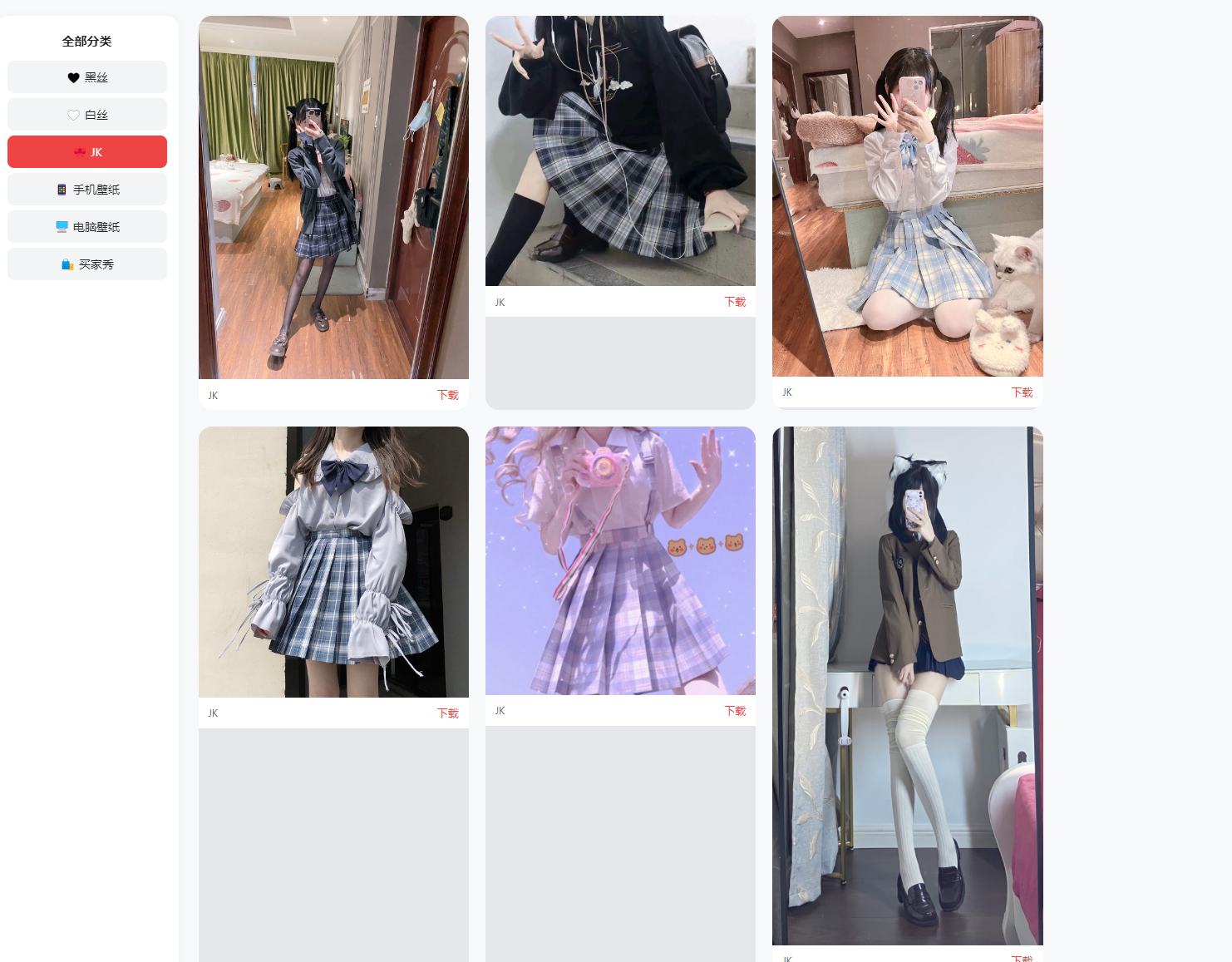Select the JK category

coord(87,152)
